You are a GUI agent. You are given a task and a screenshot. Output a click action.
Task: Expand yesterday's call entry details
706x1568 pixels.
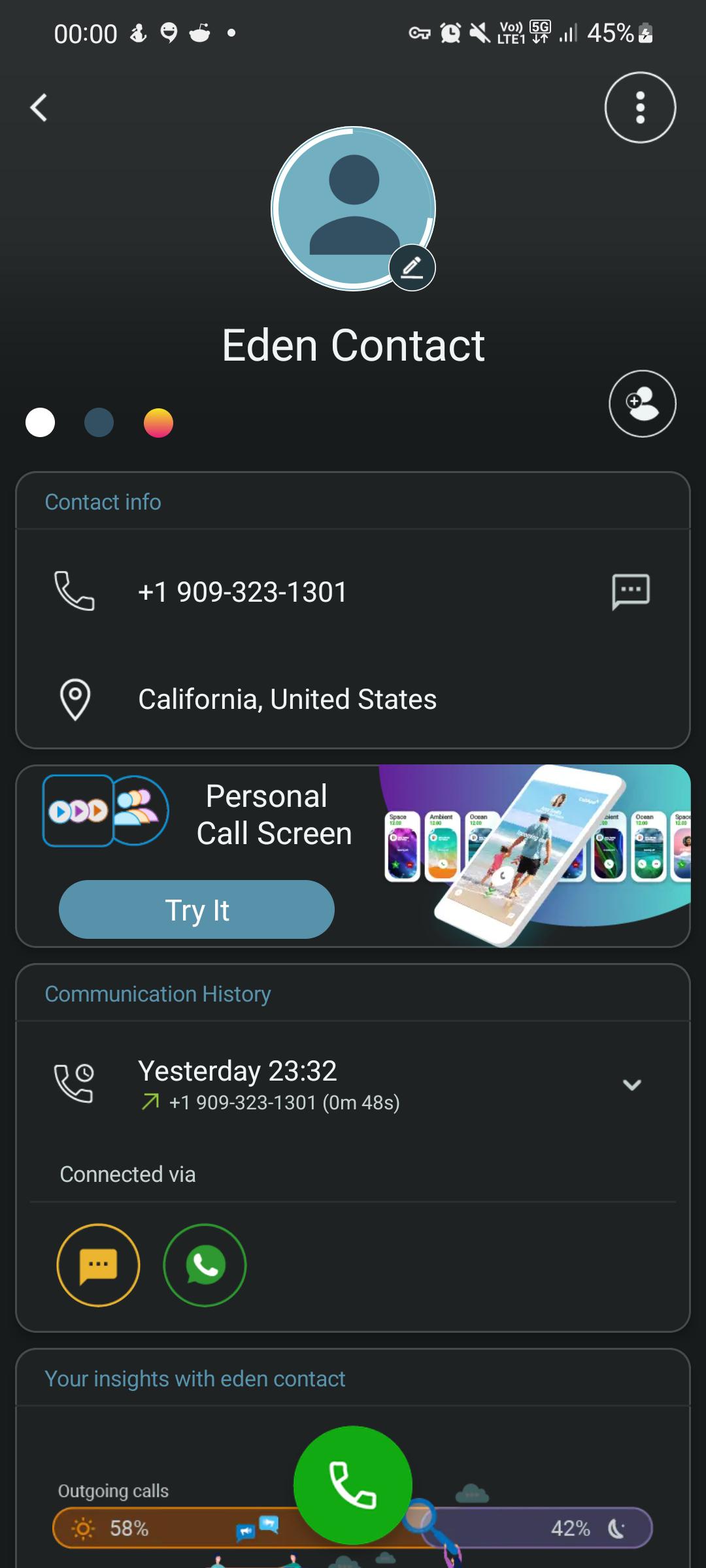click(x=632, y=1085)
